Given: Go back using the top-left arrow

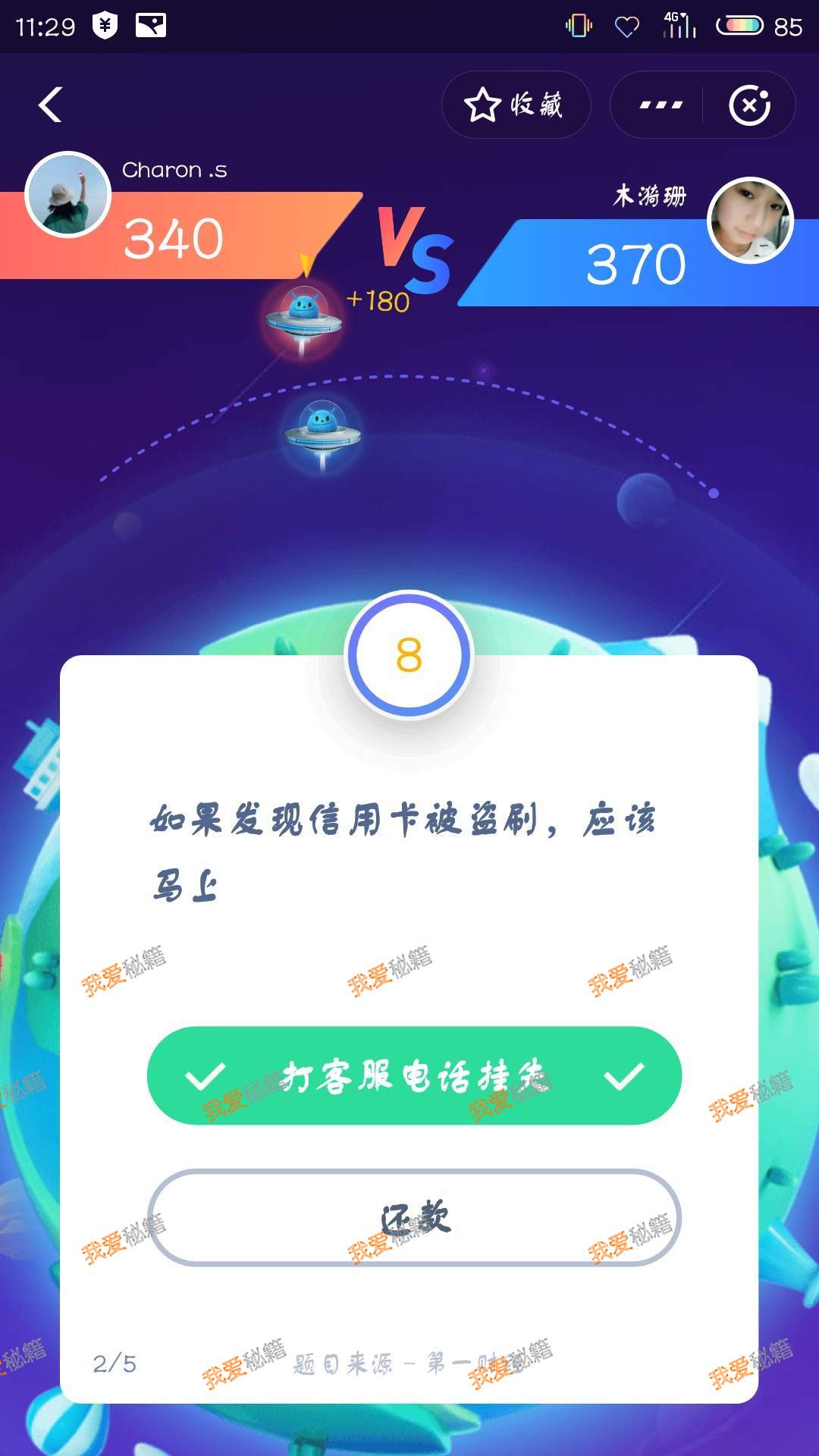Looking at the screenshot, I should point(51,105).
